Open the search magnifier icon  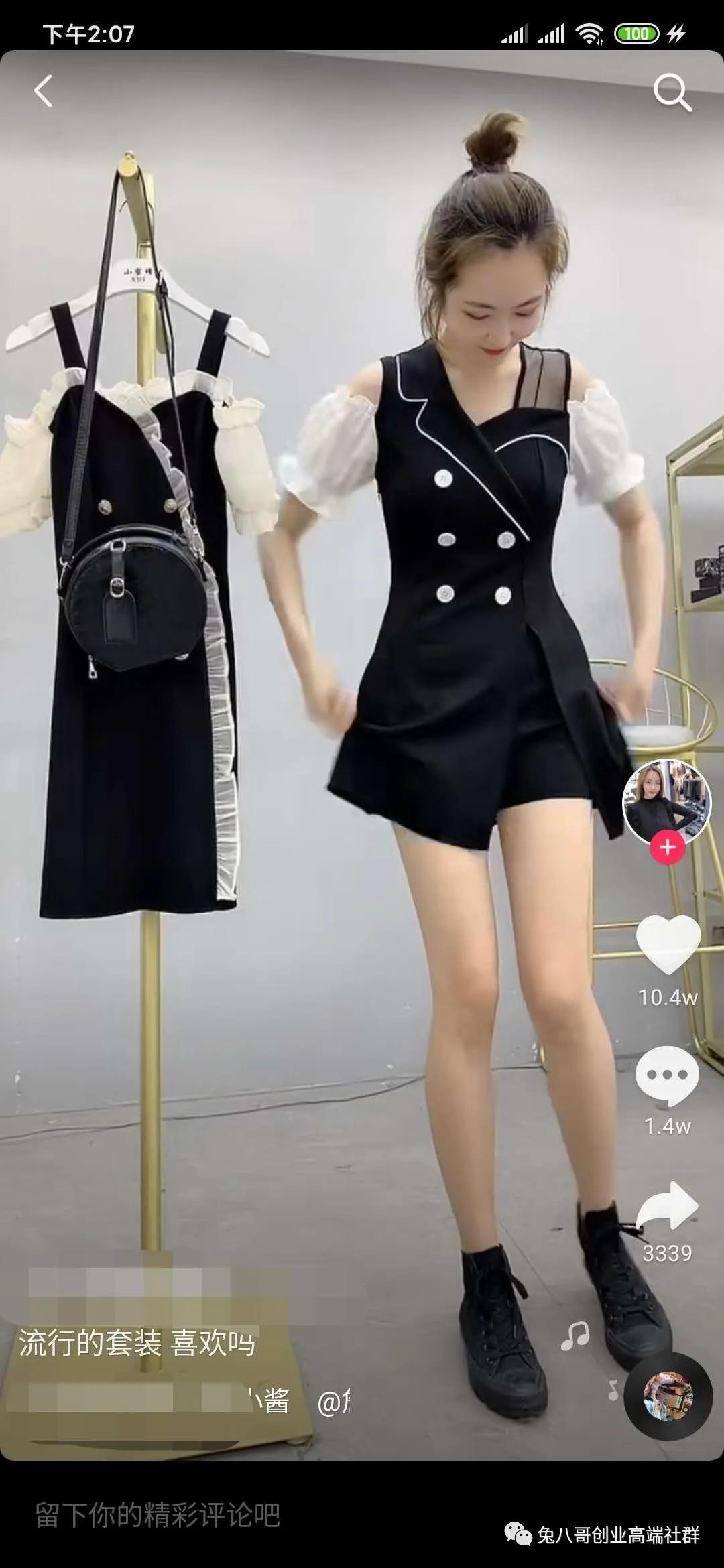pyautogui.click(x=672, y=92)
